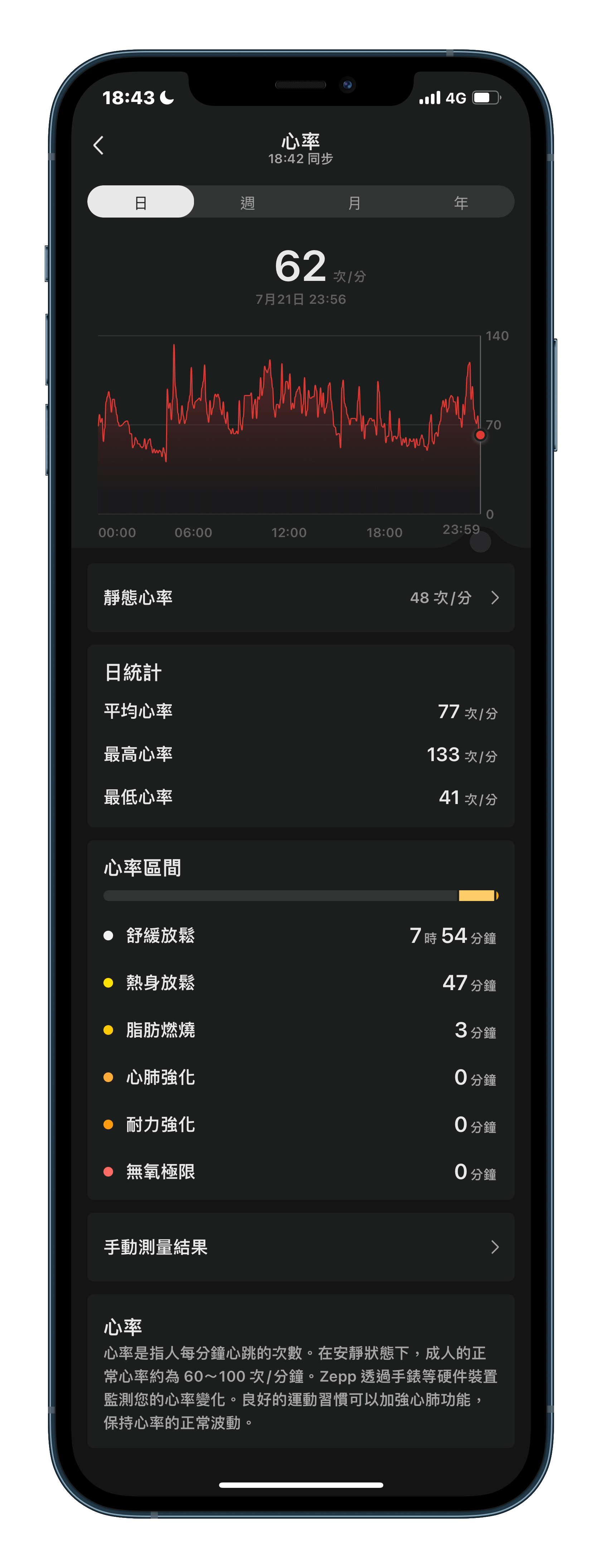Select the 日 tab
The image size is (602, 1568).
tap(141, 202)
